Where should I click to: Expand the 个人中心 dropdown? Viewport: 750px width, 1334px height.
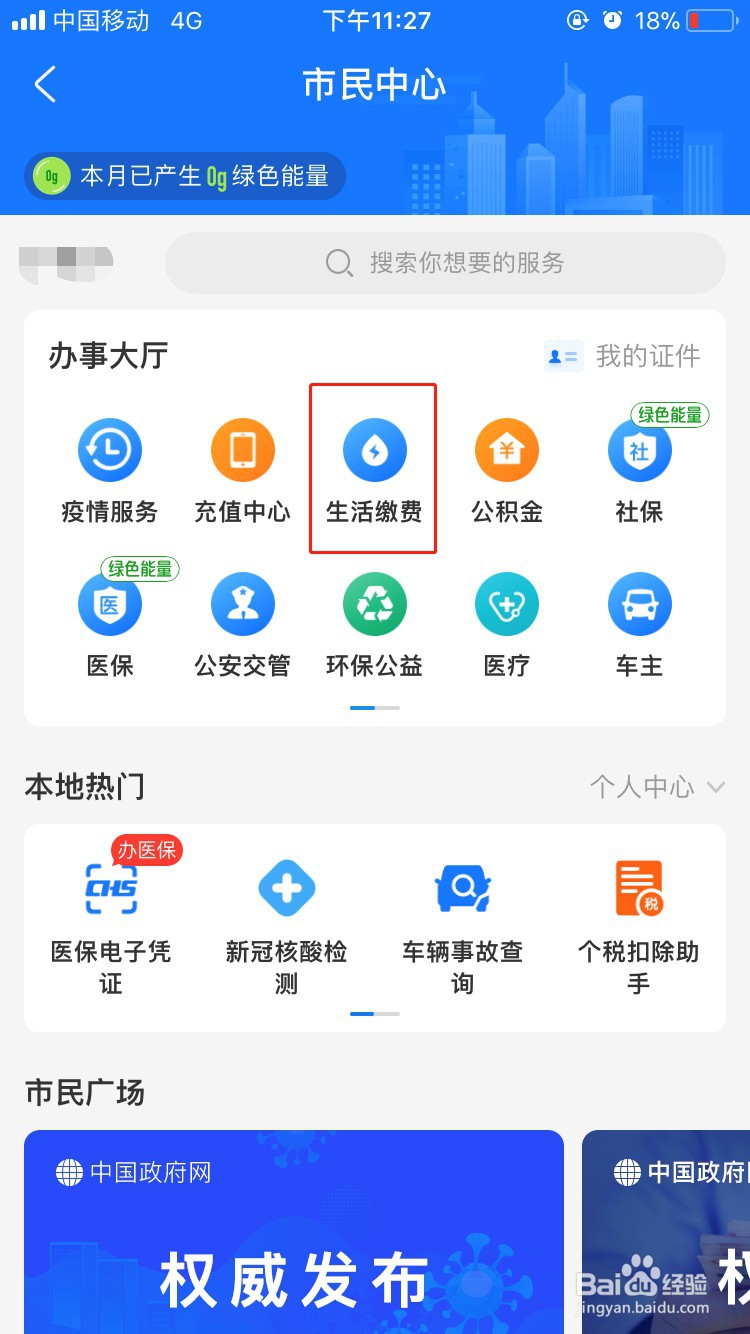click(x=656, y=787)
